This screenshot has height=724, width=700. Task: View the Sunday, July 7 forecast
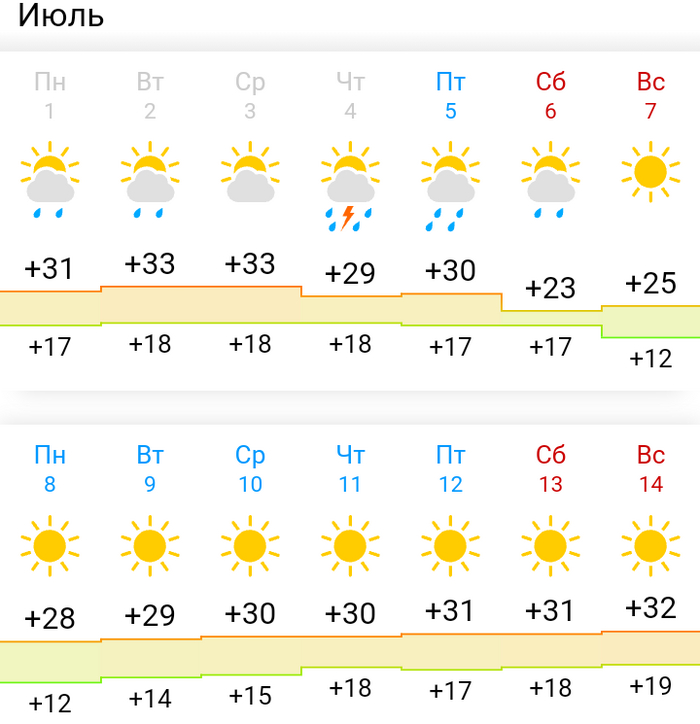pos(650,95)
